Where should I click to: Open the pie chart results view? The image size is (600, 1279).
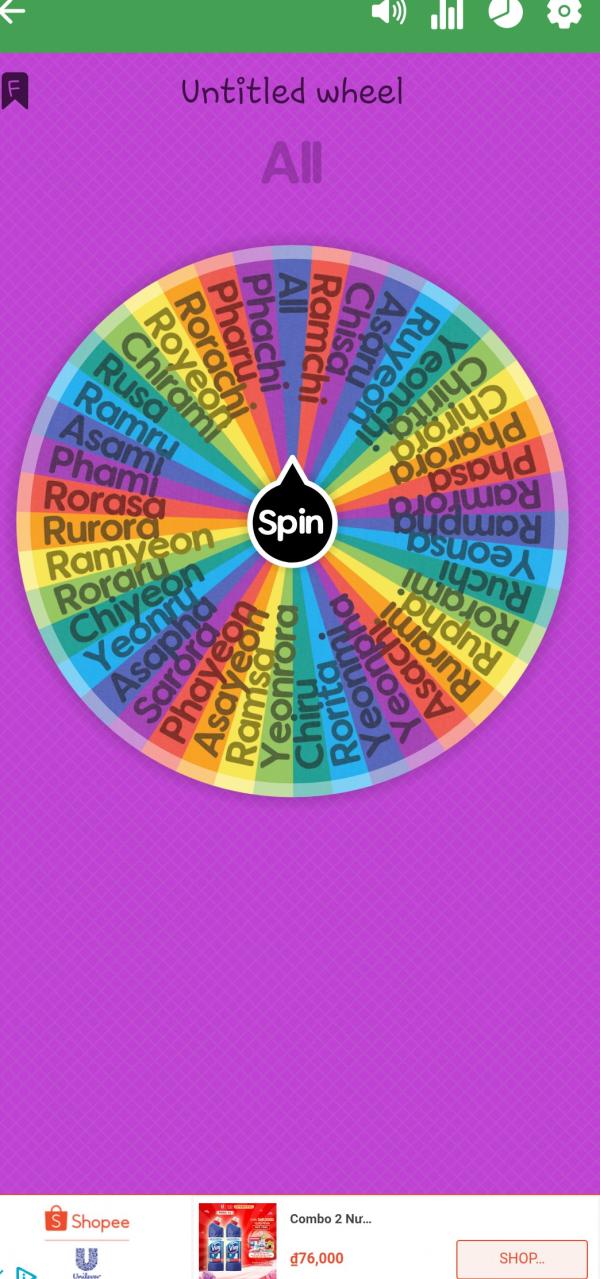point(505,12)
